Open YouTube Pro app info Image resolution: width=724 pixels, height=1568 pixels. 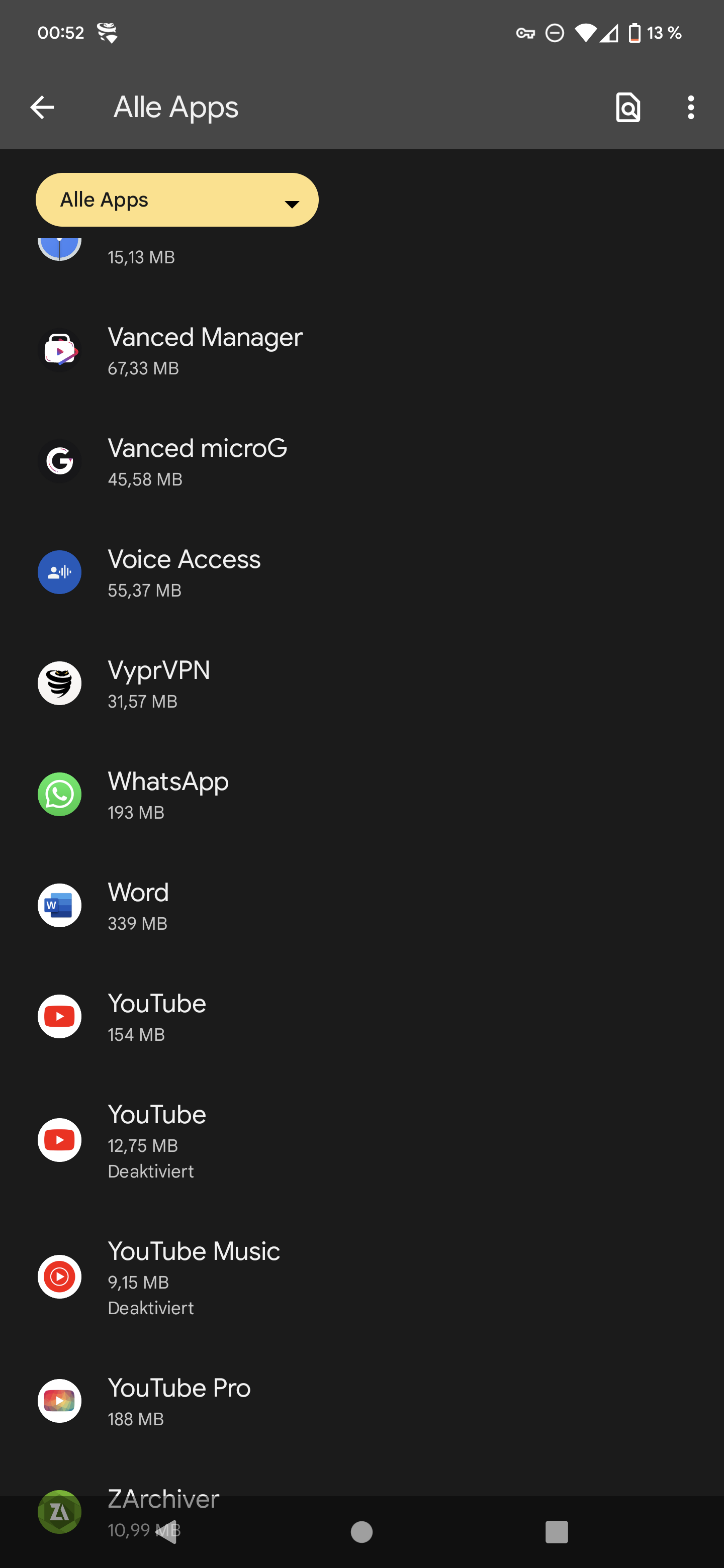click(x=179, y=1401)
